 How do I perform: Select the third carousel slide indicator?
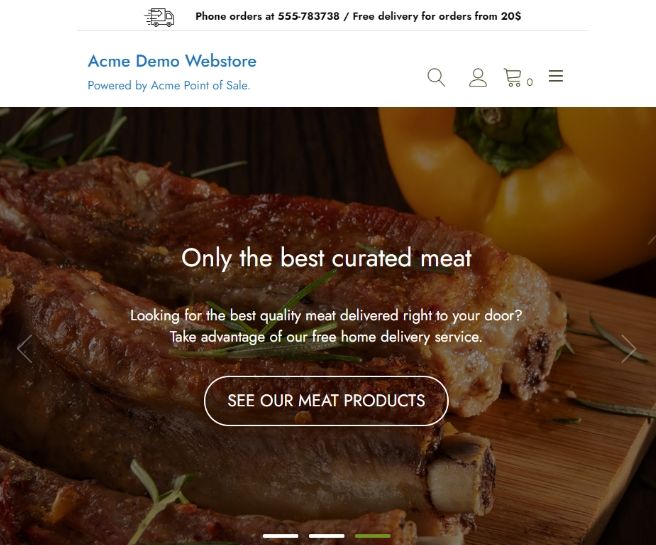pyautogui.click(x=372, y=536)
